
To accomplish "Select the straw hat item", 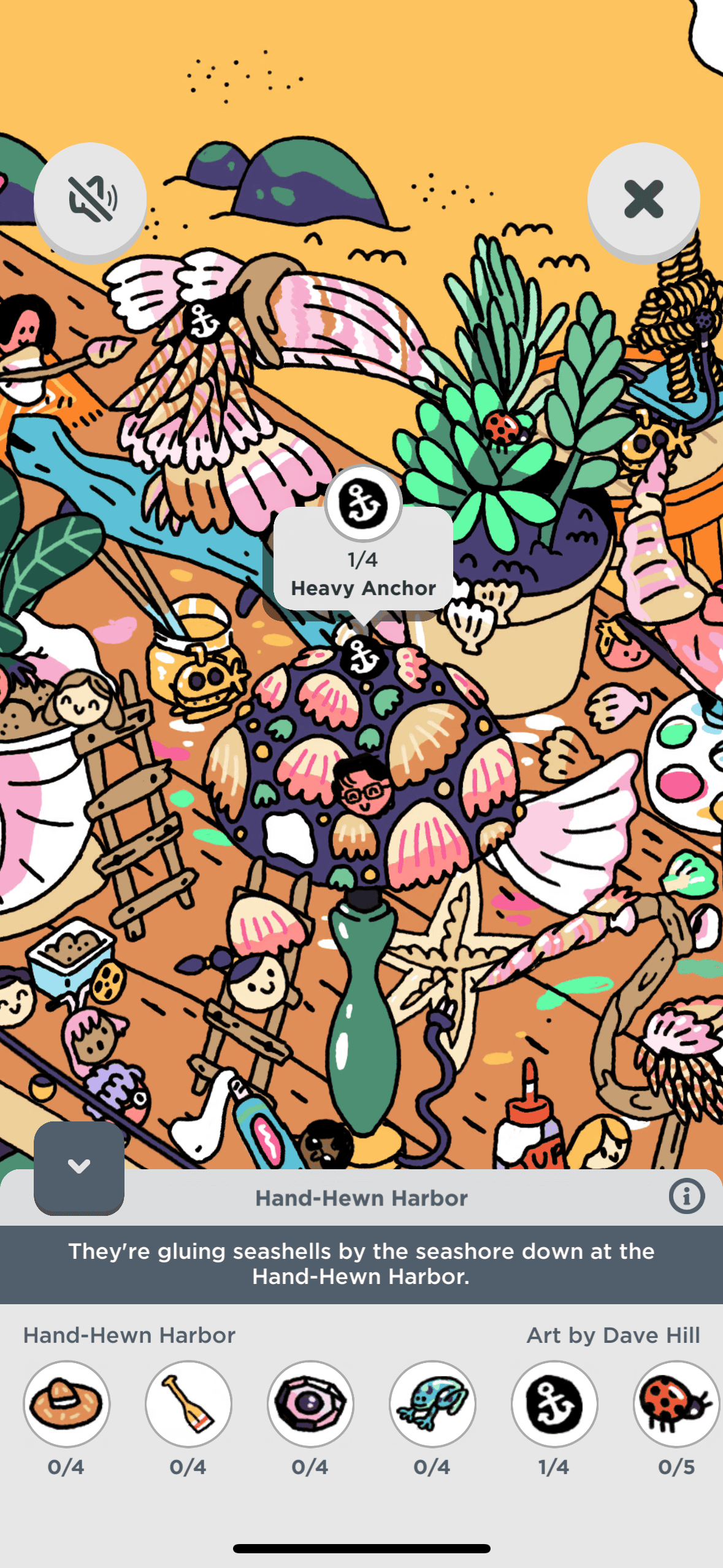I will click(66, 1404).
